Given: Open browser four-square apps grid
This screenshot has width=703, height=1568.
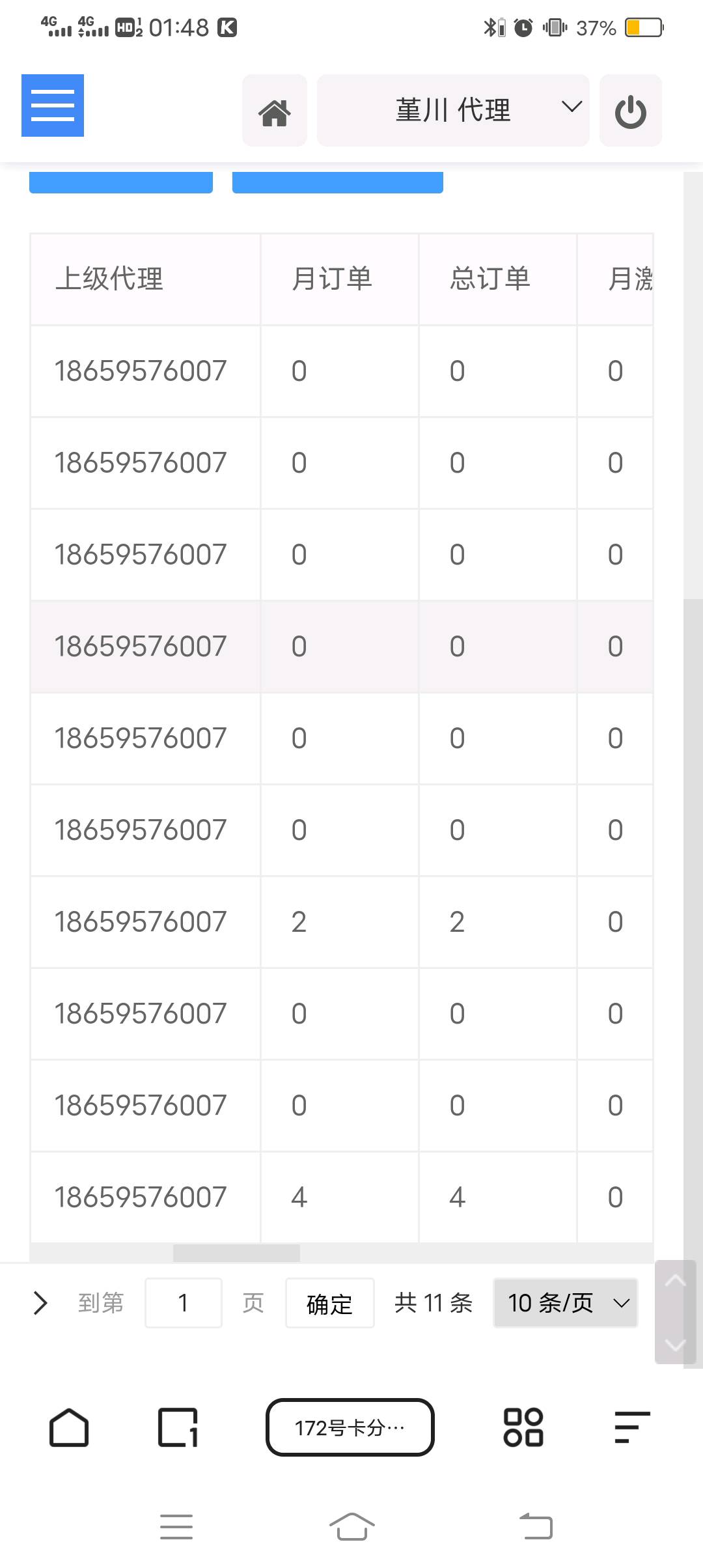Looking at the screenshot, I should [523, 1428].
